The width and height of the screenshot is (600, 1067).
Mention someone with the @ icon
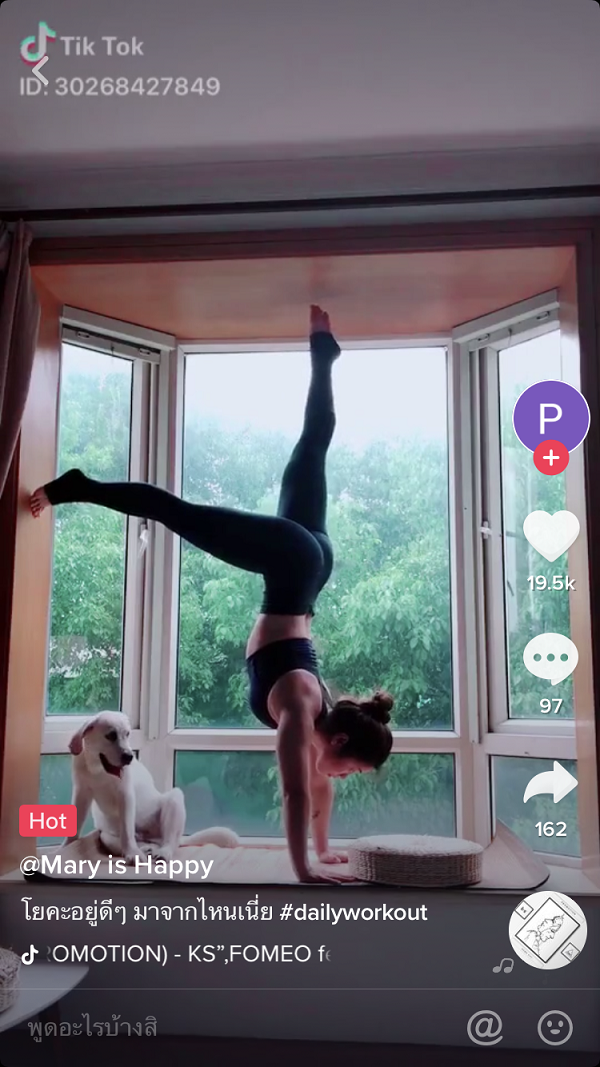pos(485,1027)
